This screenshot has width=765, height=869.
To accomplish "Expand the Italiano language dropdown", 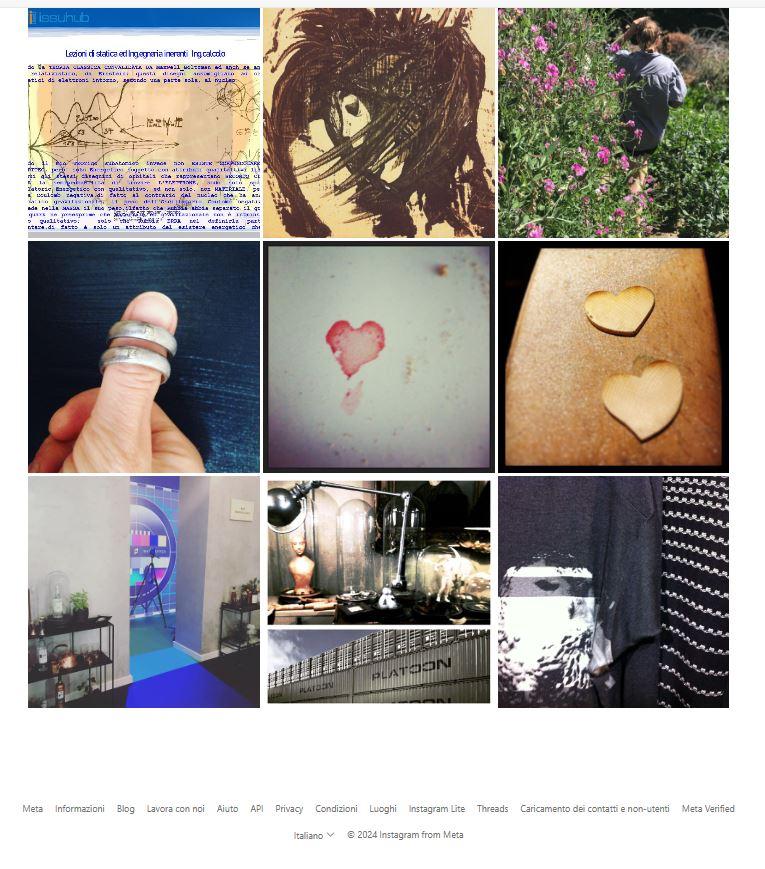I will tap(314, 835).
